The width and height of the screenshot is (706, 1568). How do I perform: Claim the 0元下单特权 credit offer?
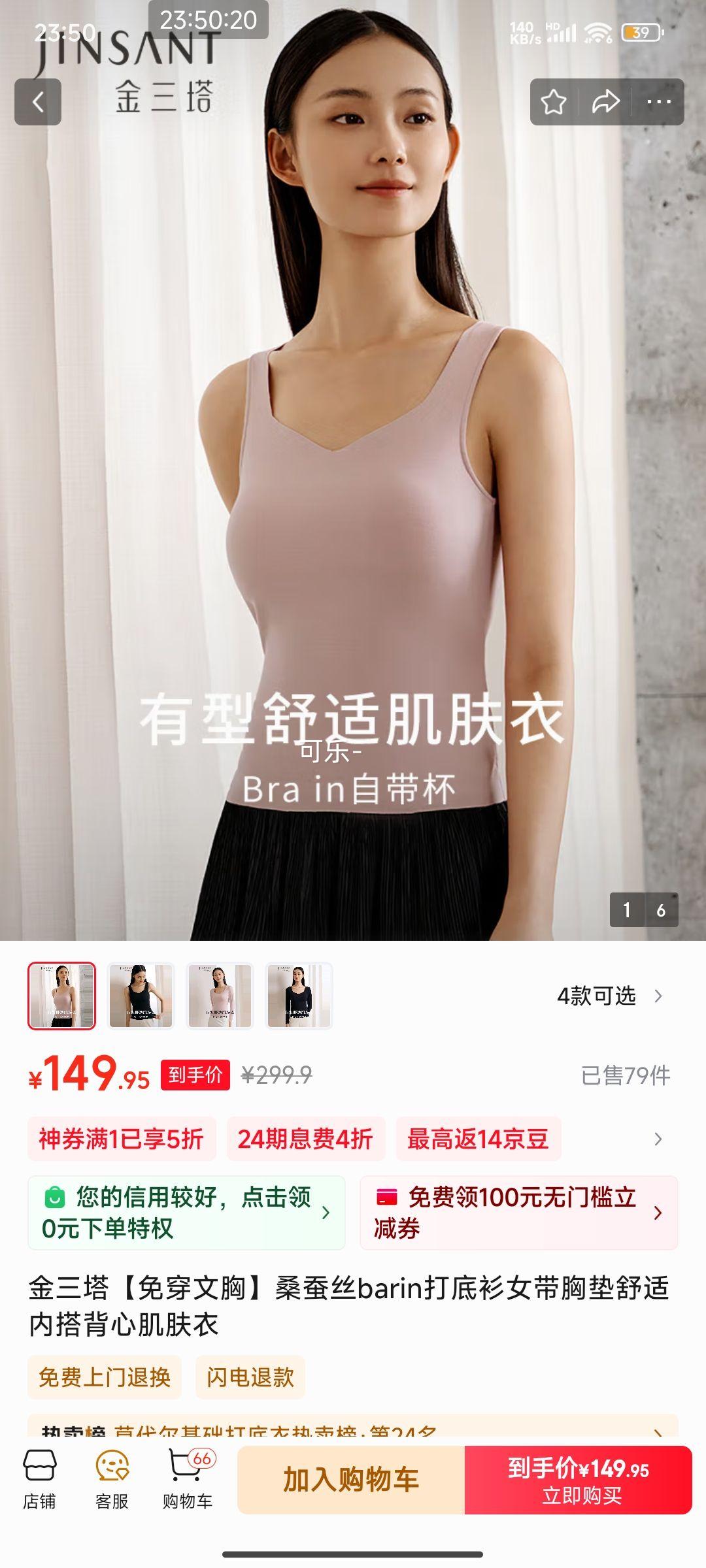point(186,1213)
